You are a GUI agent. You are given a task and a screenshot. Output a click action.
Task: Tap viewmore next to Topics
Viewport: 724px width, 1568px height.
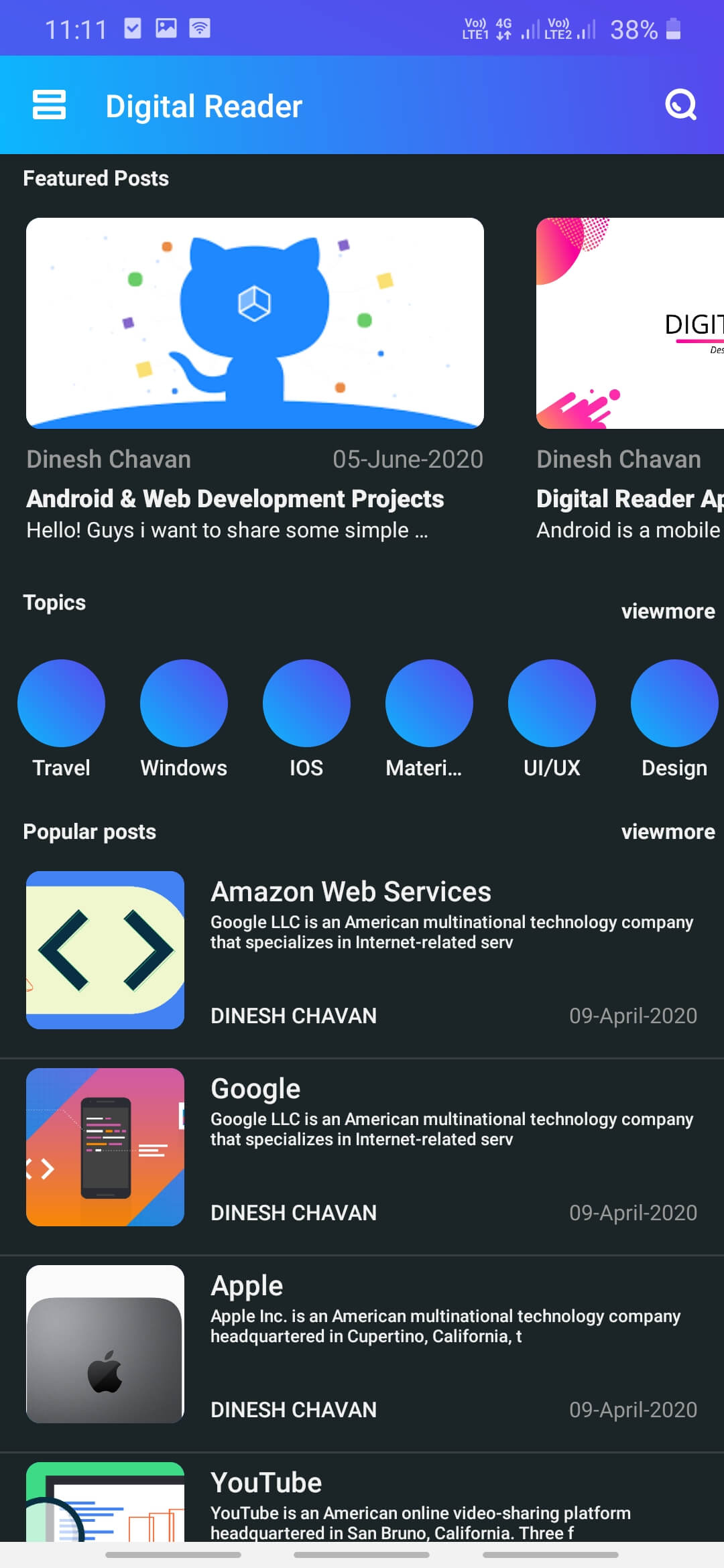tap(668, 611)
